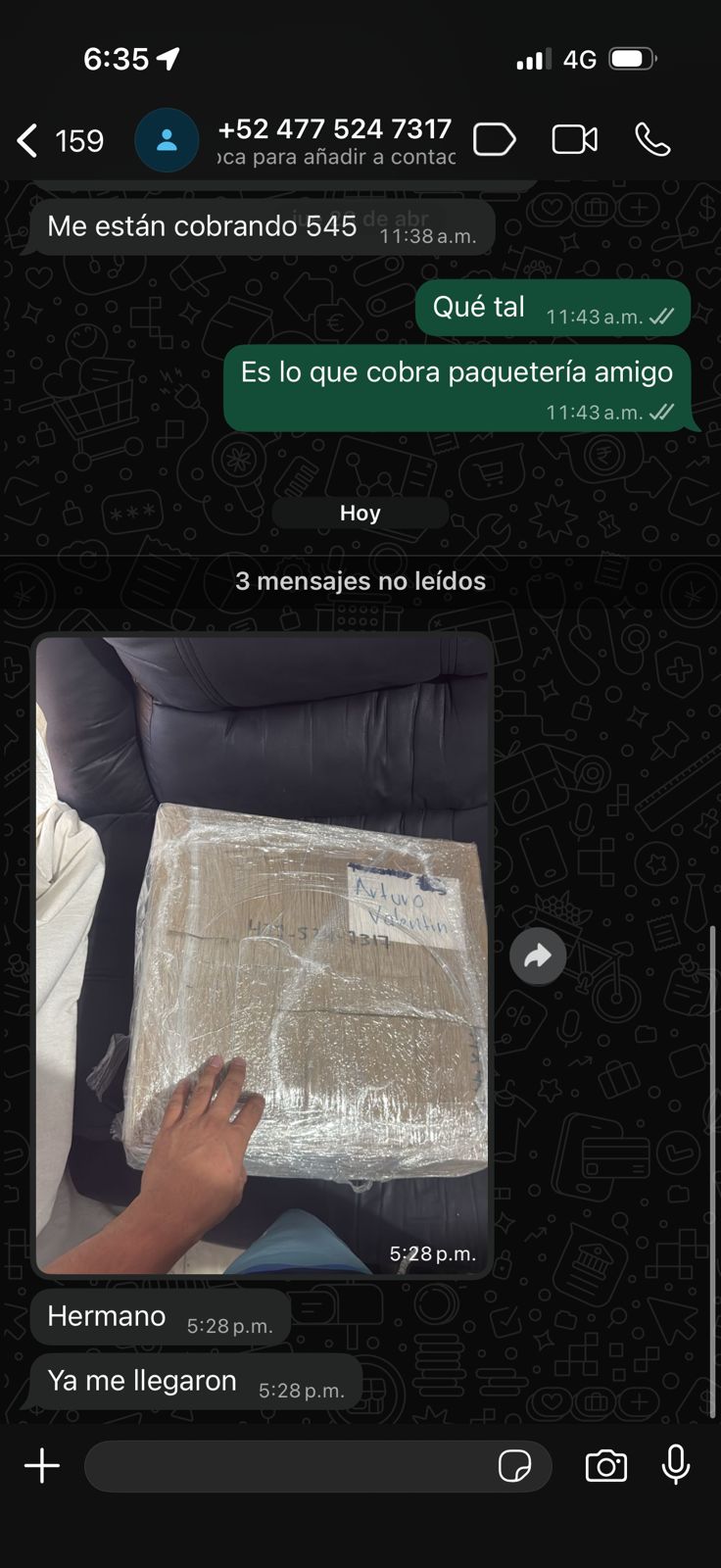This screenshot has width=721, height=1568.
Task: Go back to the chat list
Action: (59, 141)
